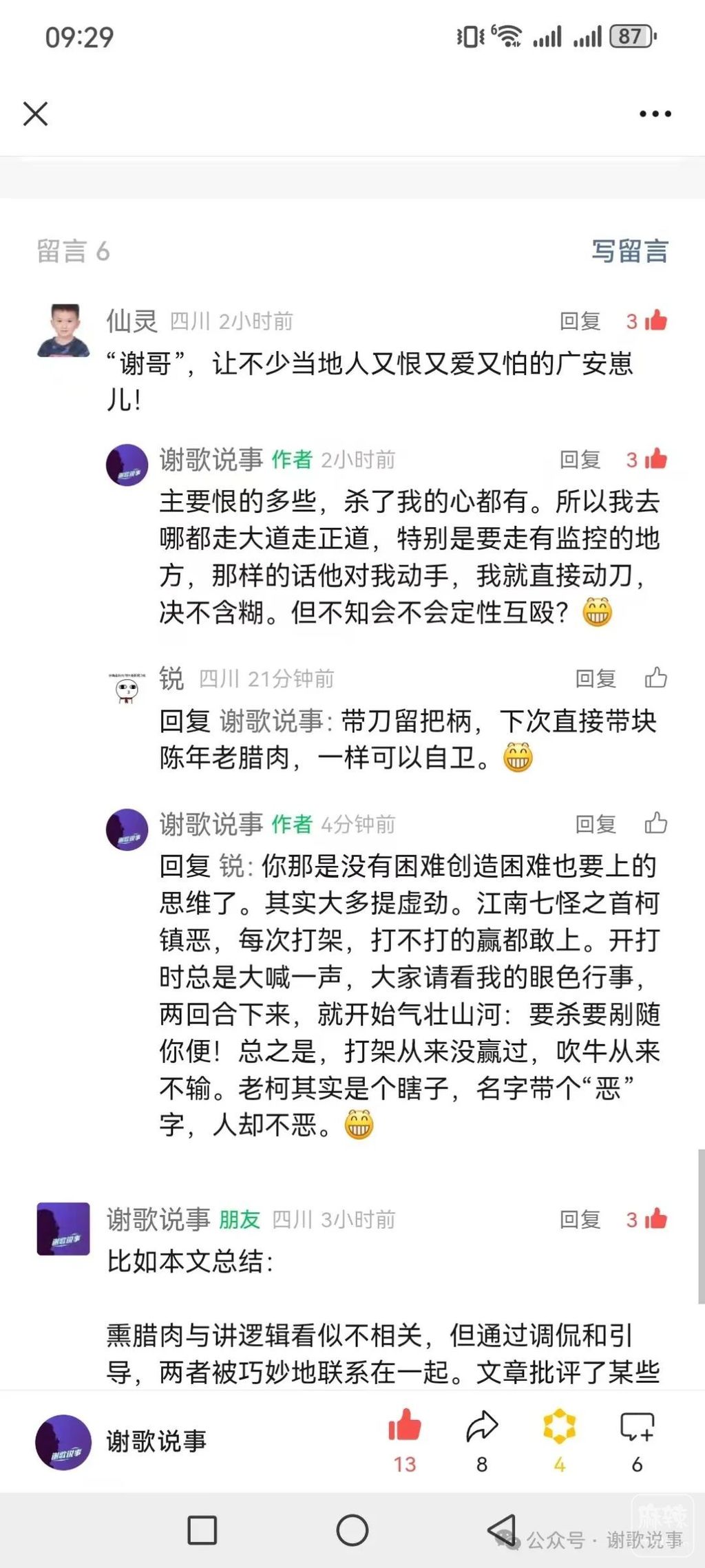Reply to 锐's comment

coord(595,679)
